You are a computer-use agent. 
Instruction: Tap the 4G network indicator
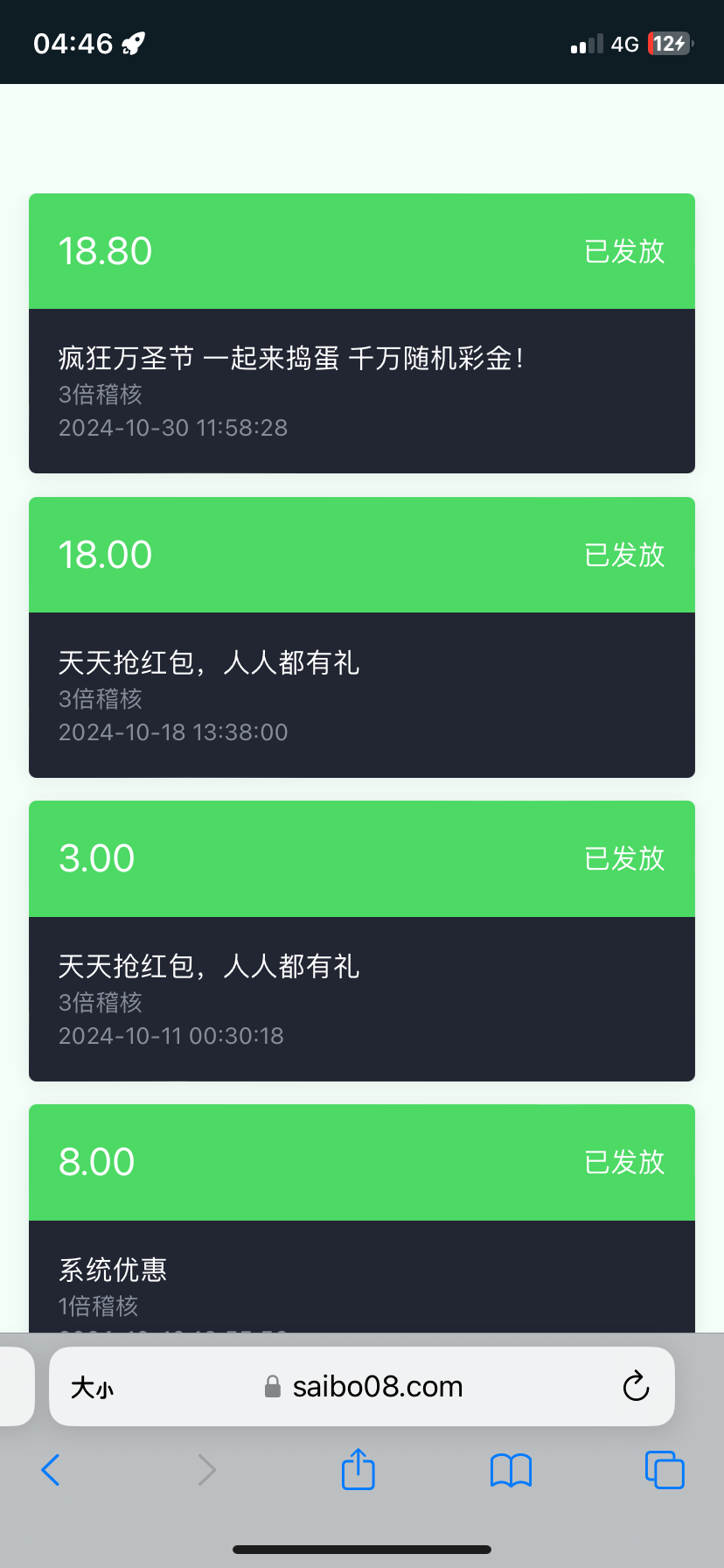tap(623, 43)
